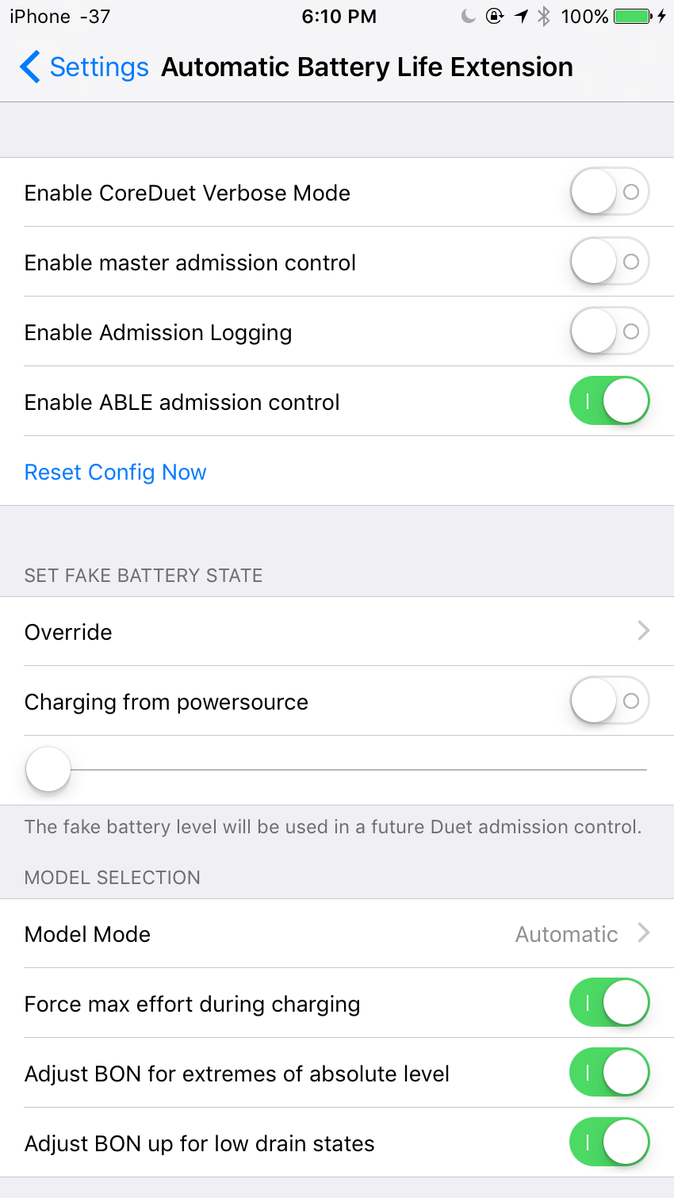Tap the fake battery level slider track
This screenshot has width=674, height=1198.
(x=336, y=770)
